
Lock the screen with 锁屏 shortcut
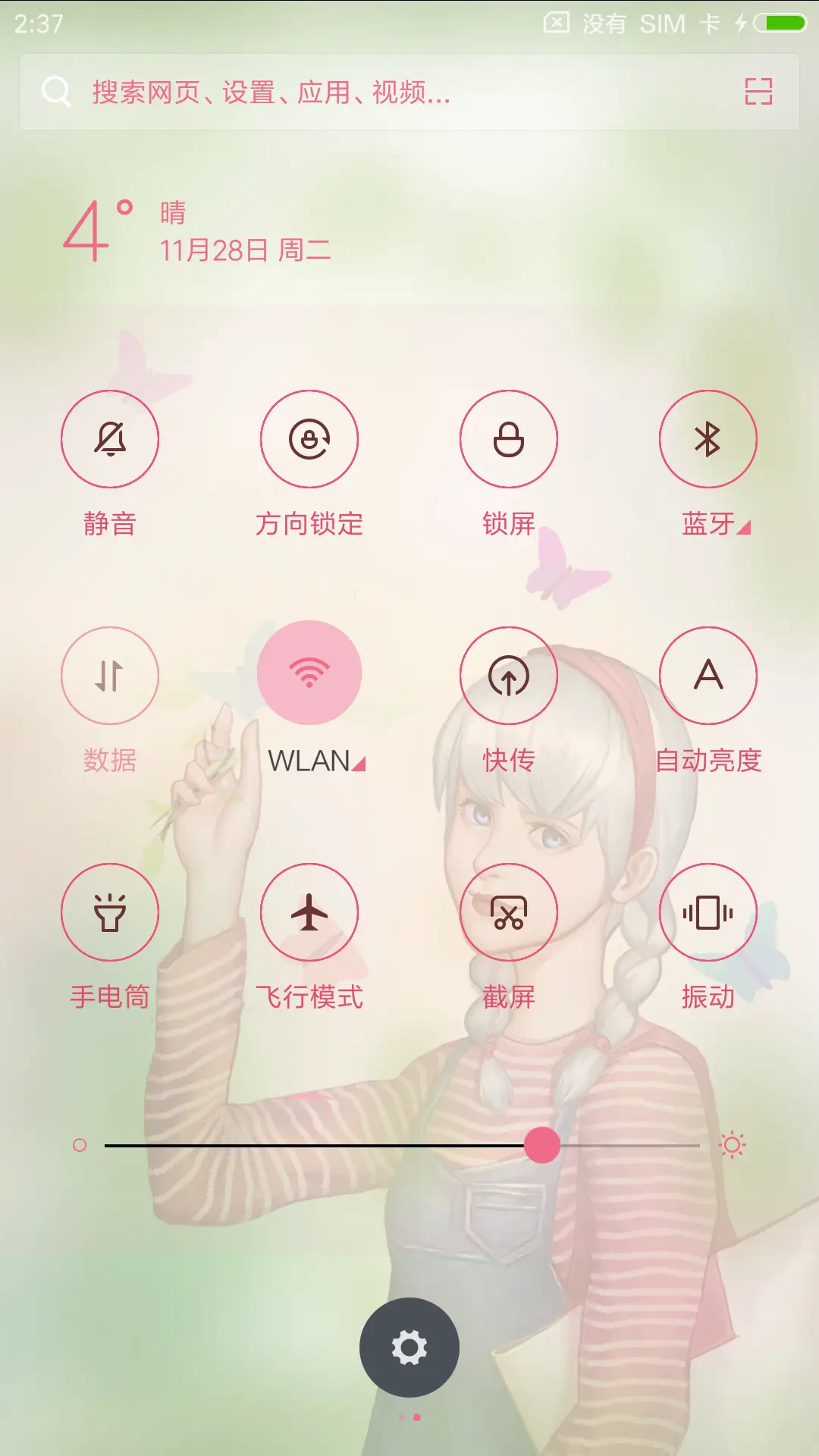coord(509,440)
